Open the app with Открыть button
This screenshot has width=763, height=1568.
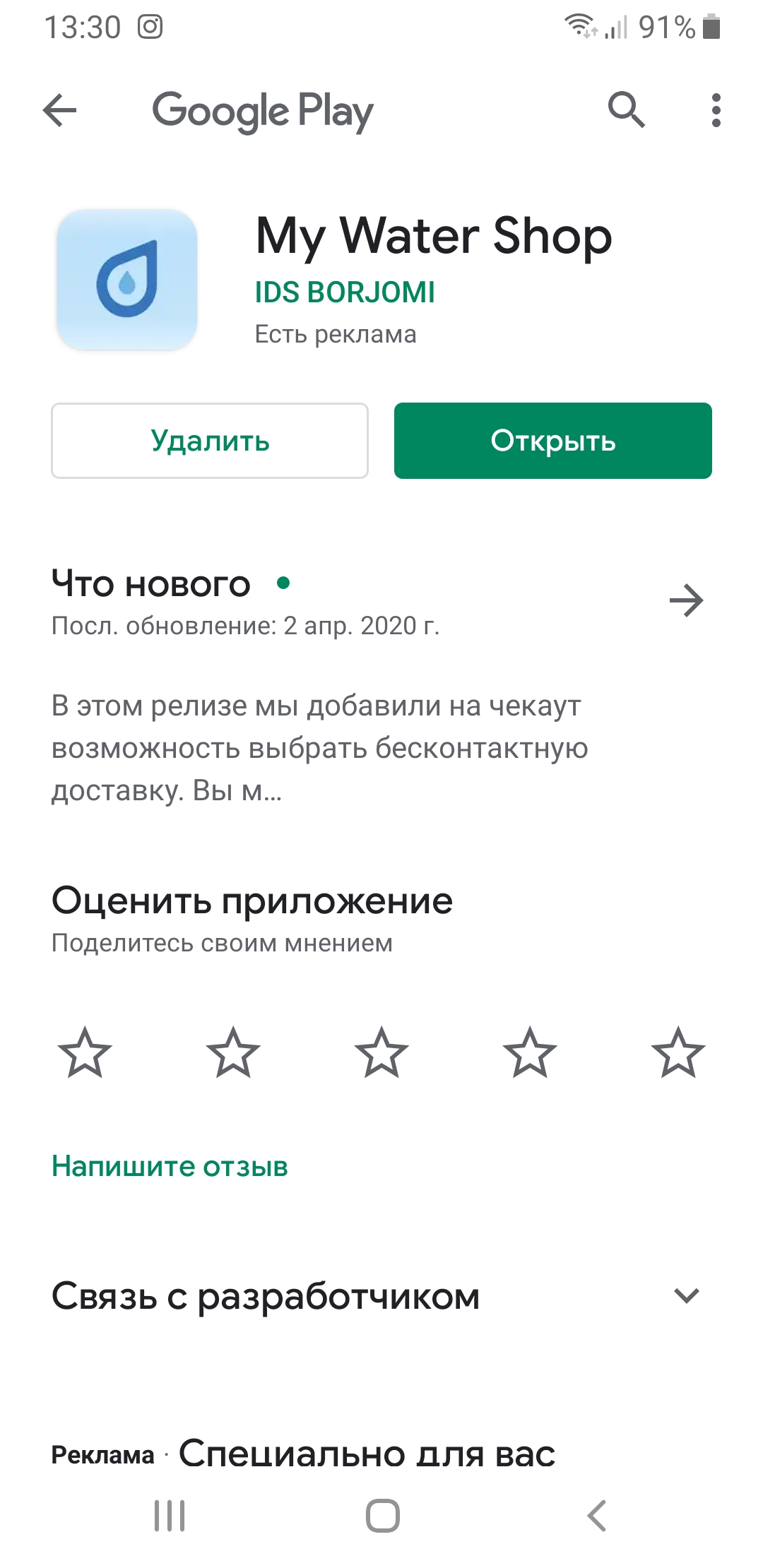tap(552, 441)
